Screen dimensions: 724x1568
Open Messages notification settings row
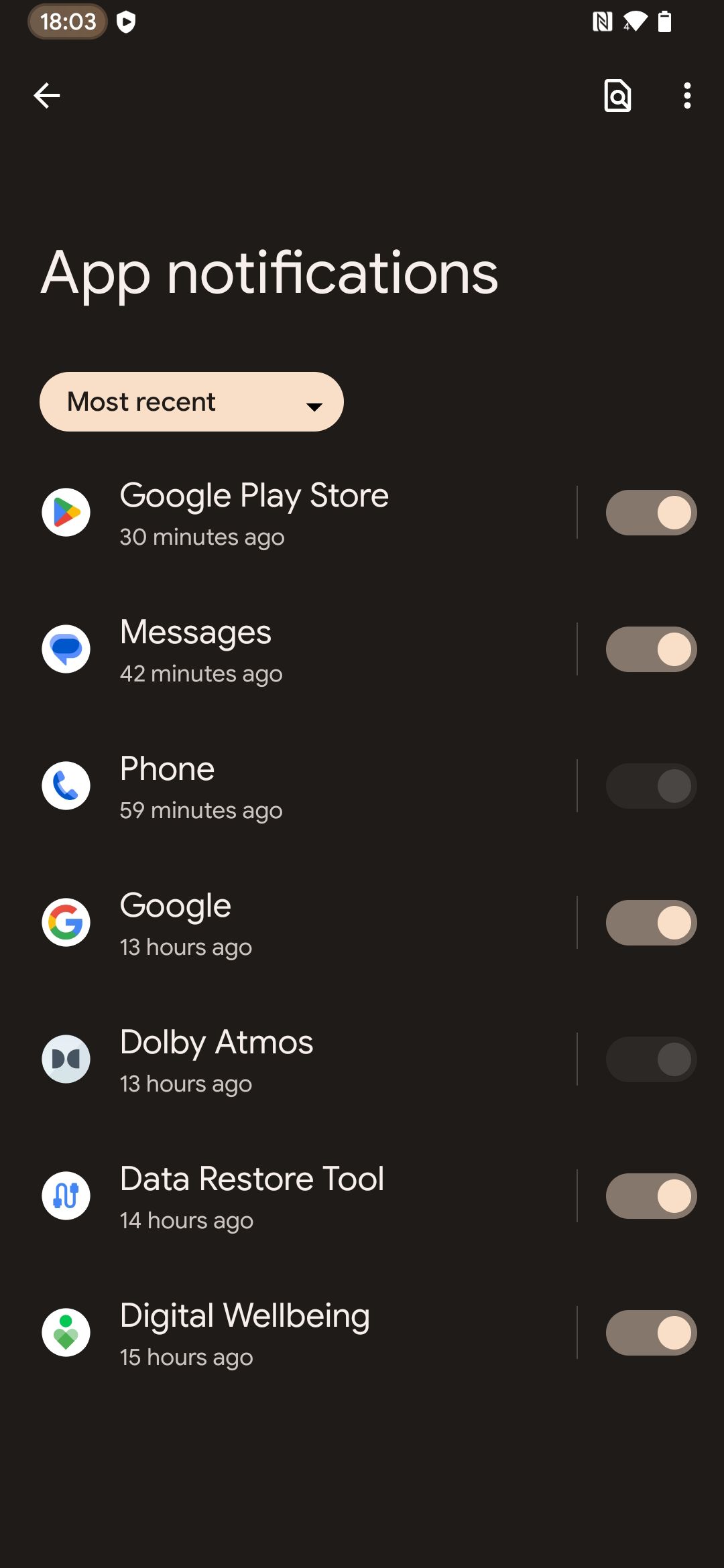point(302,649)
